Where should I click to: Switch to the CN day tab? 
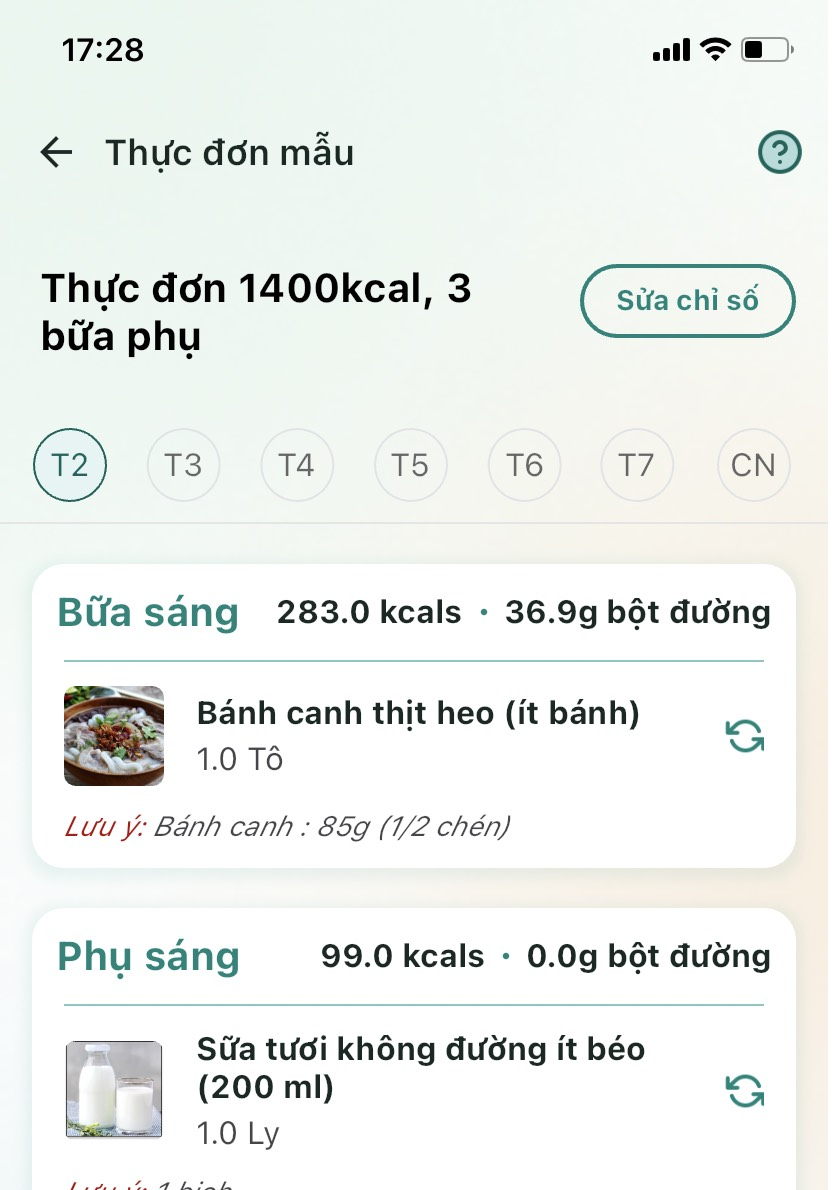click(x=753, y=465)
